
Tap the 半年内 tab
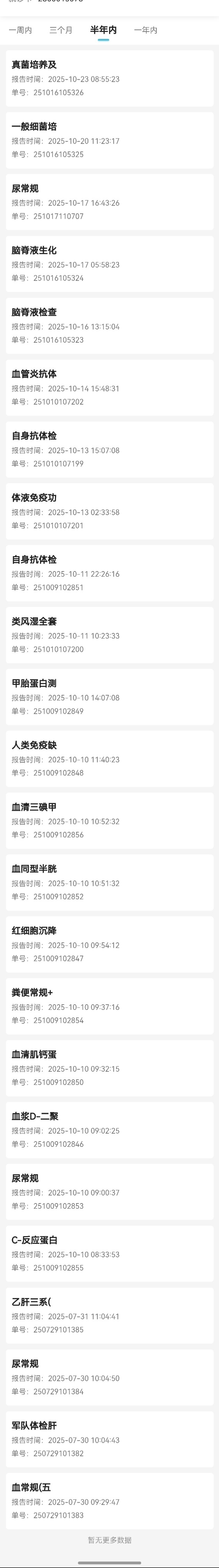104,30
